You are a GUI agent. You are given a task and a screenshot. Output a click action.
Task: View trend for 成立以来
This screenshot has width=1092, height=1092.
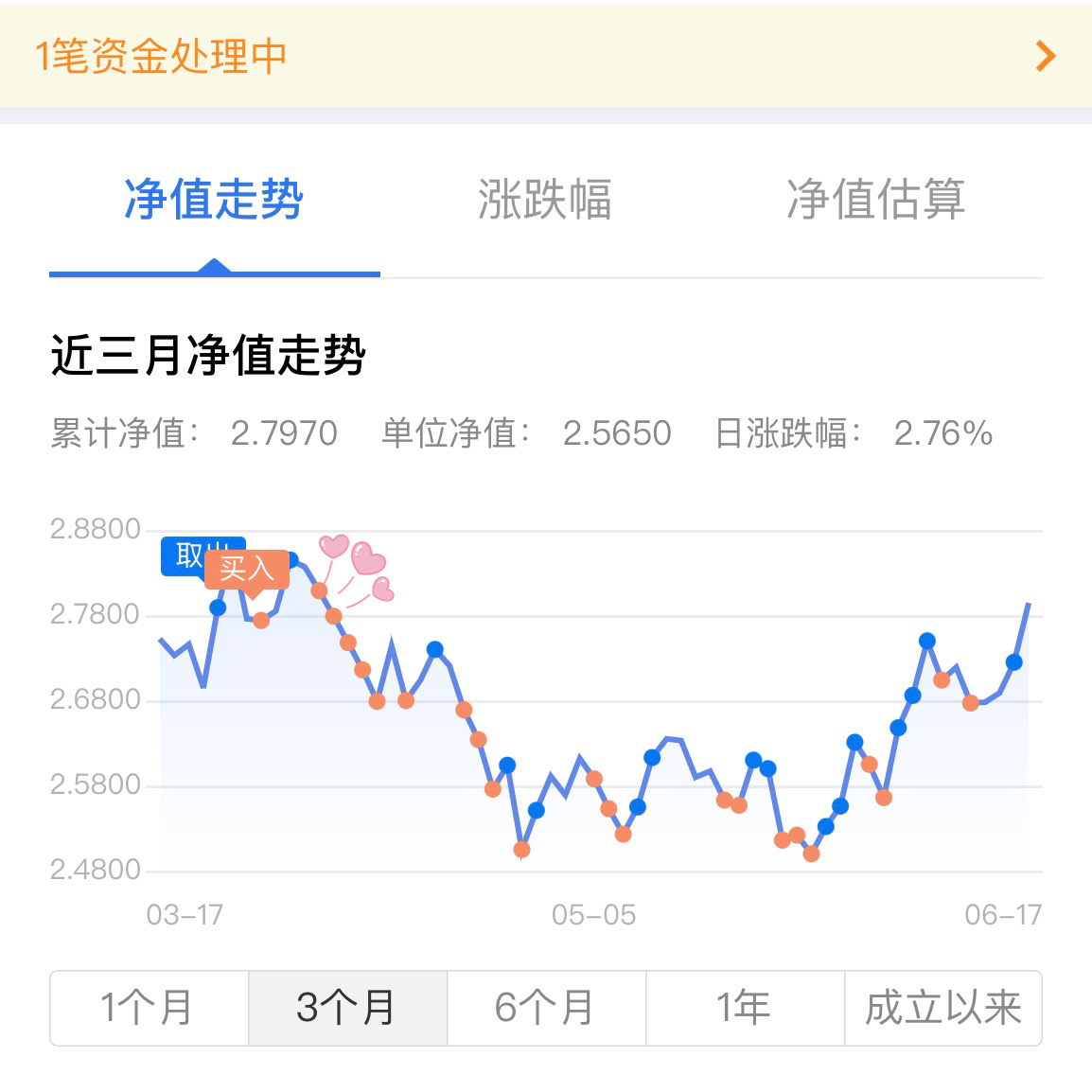click(942, 1008)
